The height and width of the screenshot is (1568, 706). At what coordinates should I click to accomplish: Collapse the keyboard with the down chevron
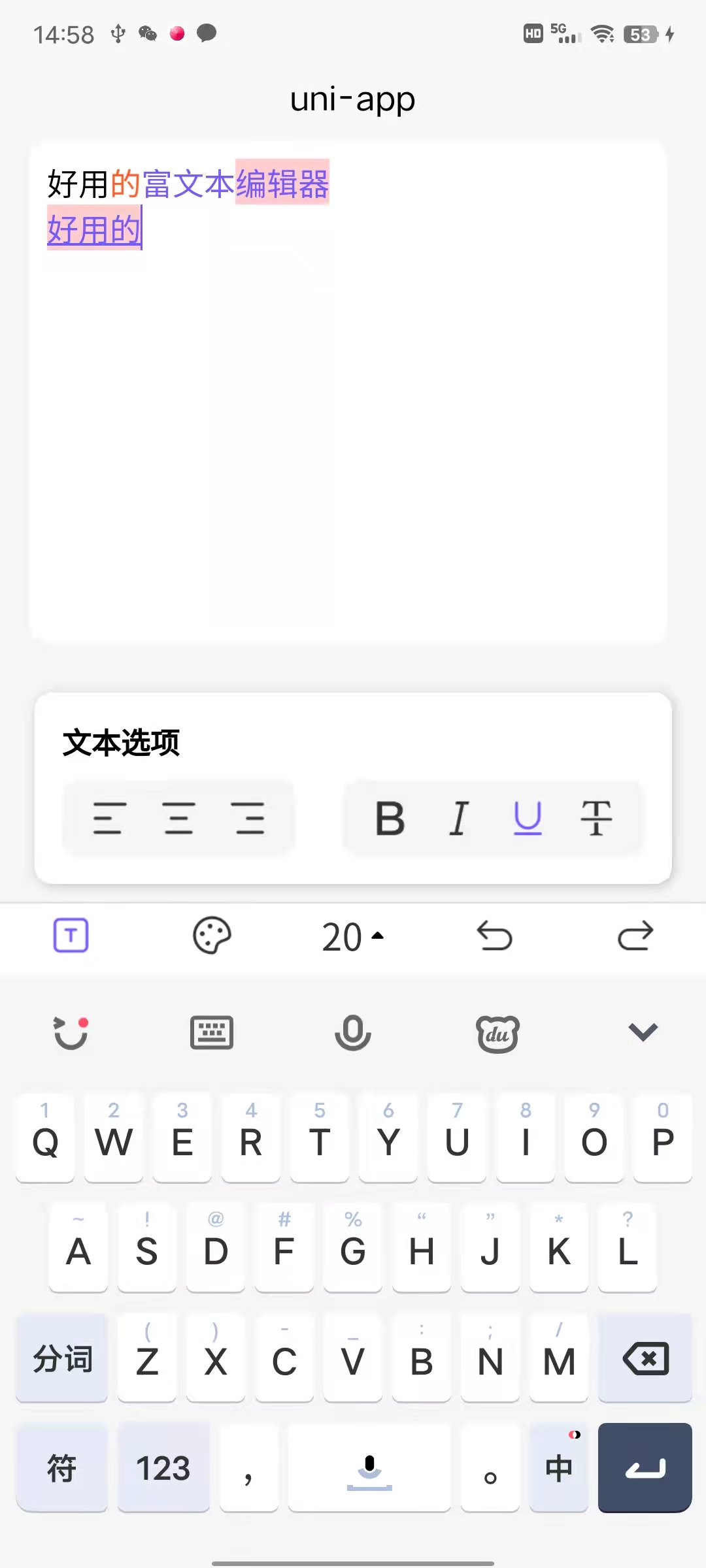point(643,1032)
